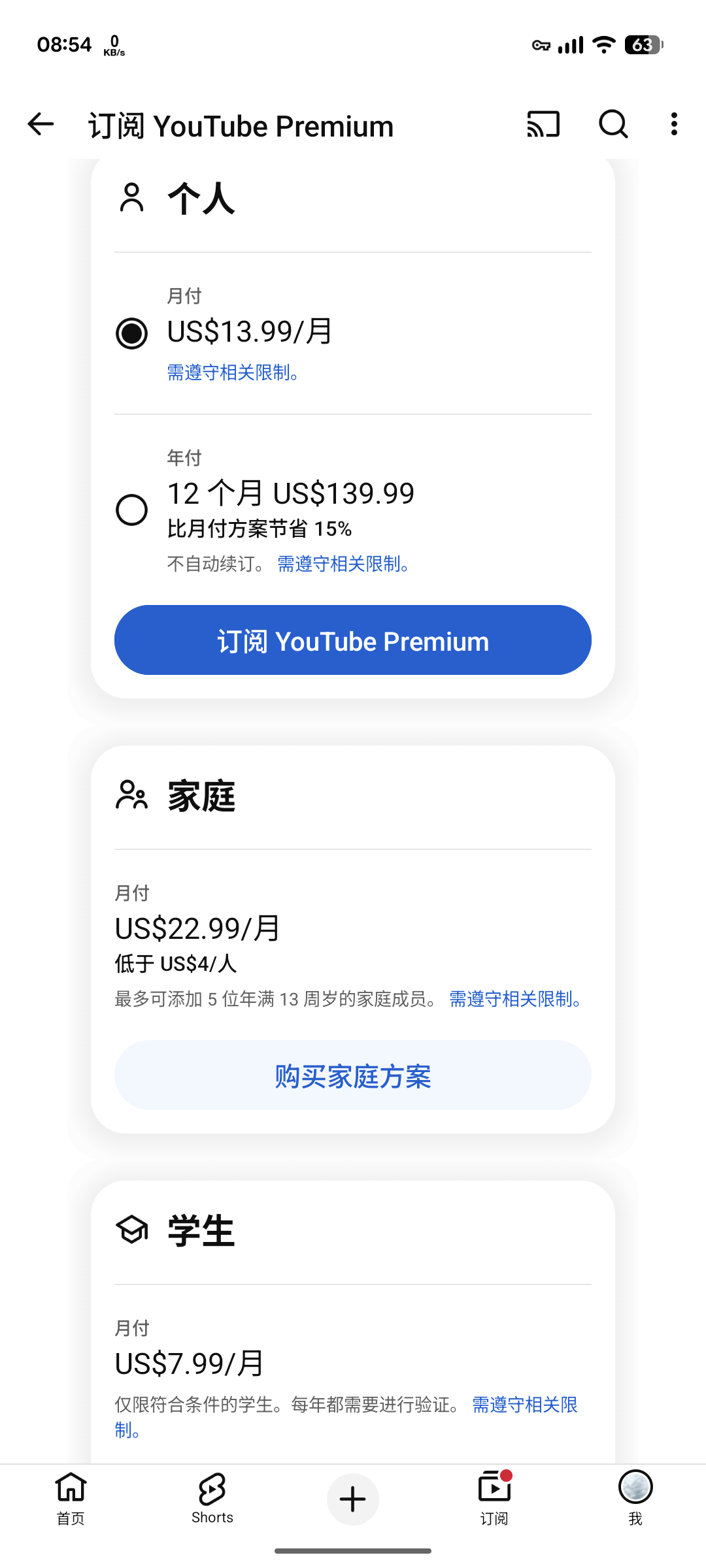Read the student plan restrictions link
This screenshot has width=706, height=1568.
[524, 1405]
